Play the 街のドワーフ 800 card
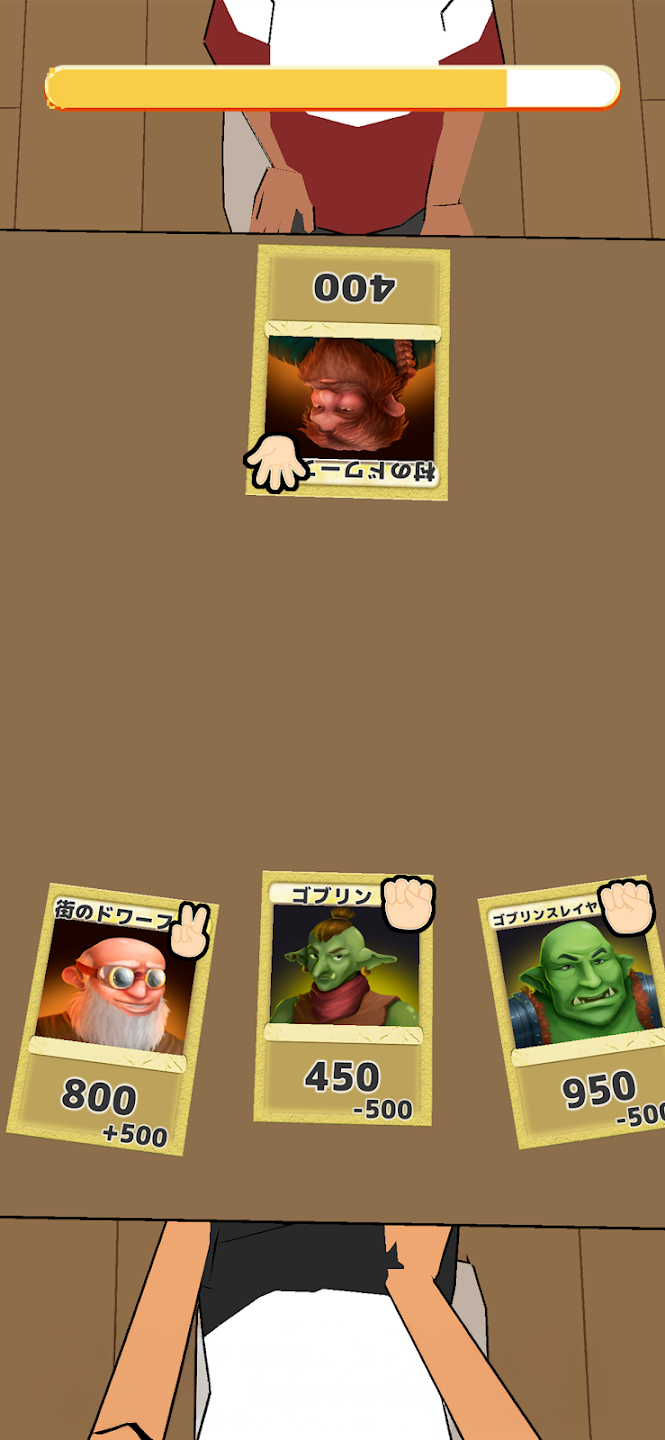 (112, 1020)
